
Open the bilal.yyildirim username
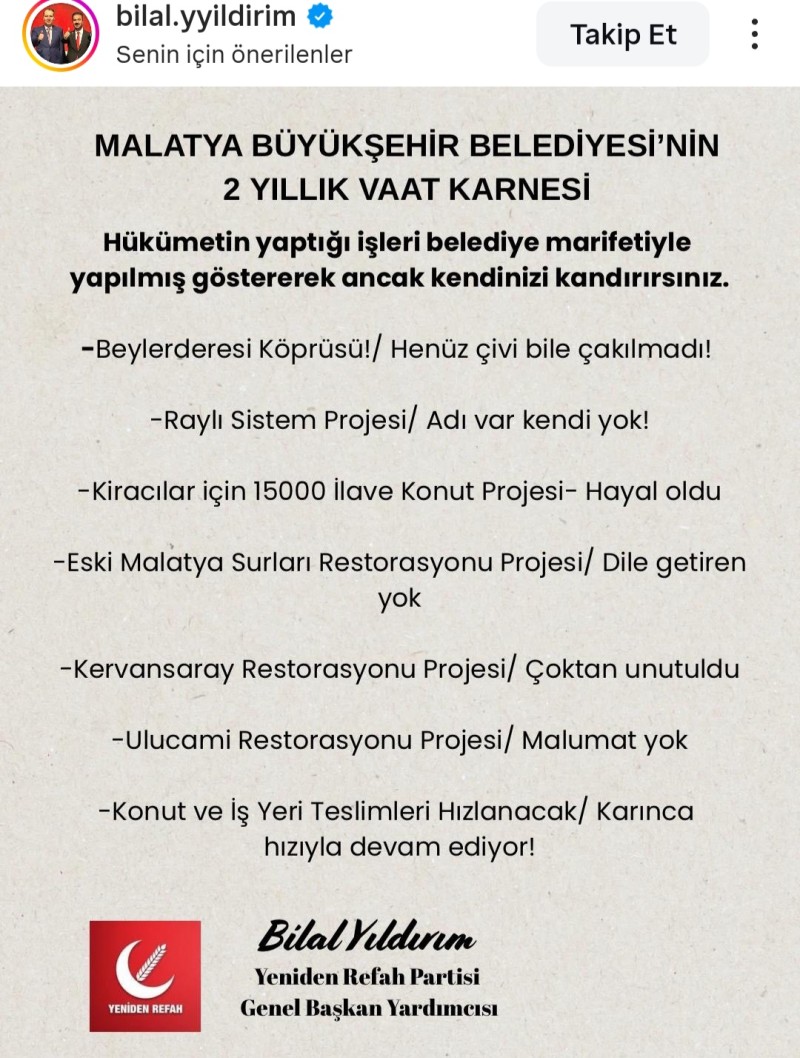206,16
